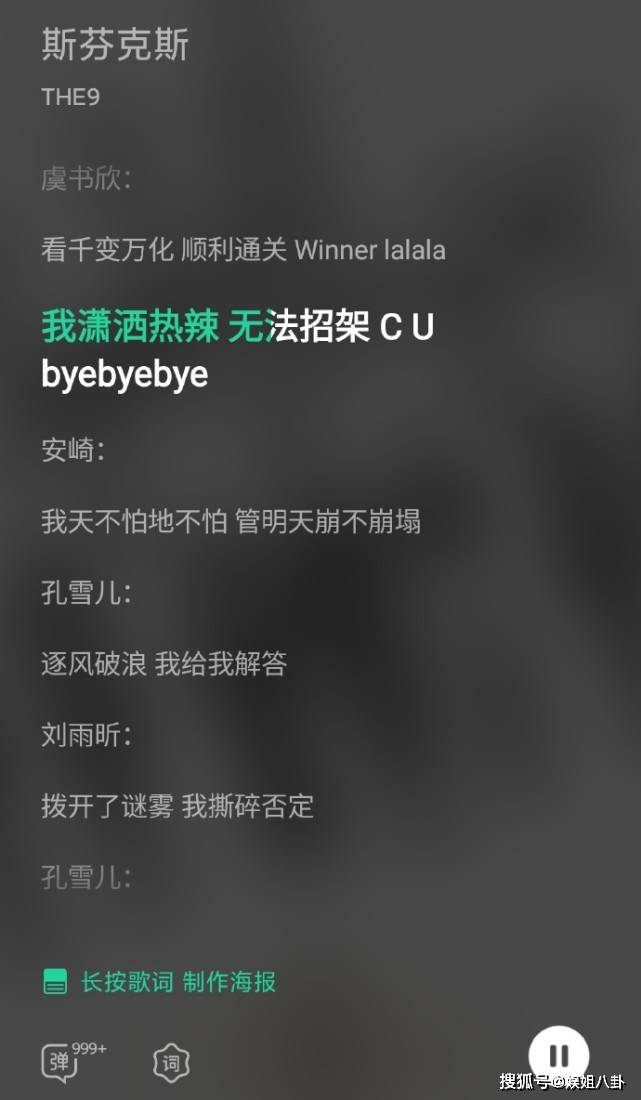641x1100 pixels.
Task: Pause the playing song
Action: click(558, 1057)
